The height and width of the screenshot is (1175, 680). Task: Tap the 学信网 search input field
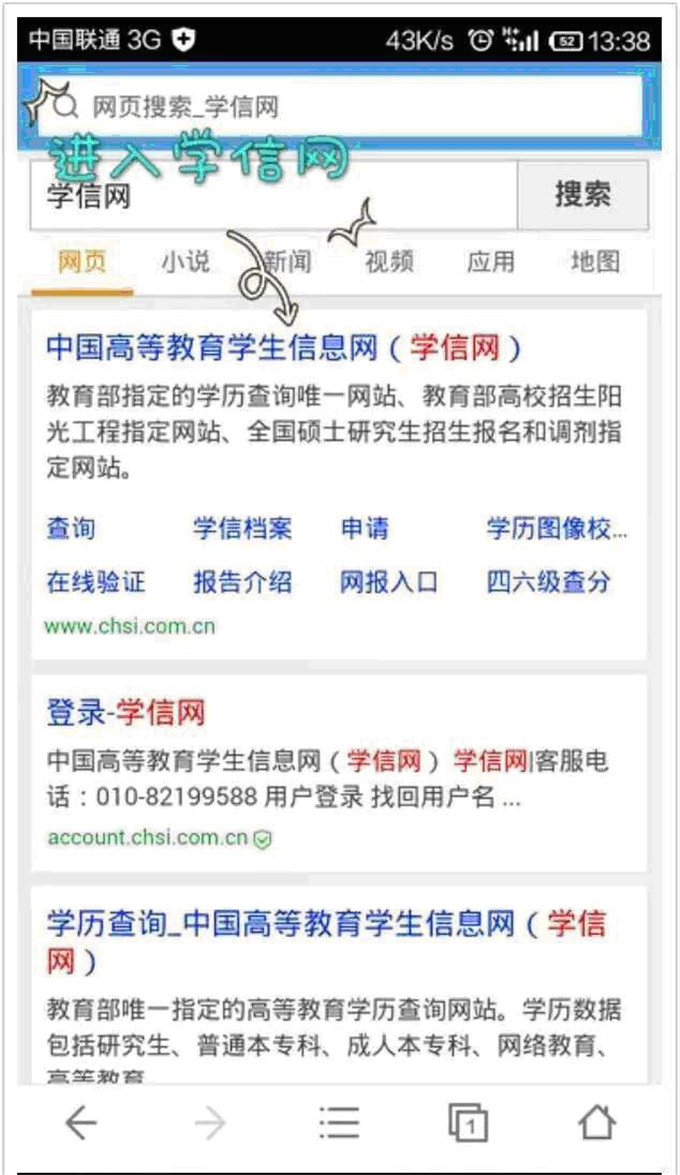point(272,195)
